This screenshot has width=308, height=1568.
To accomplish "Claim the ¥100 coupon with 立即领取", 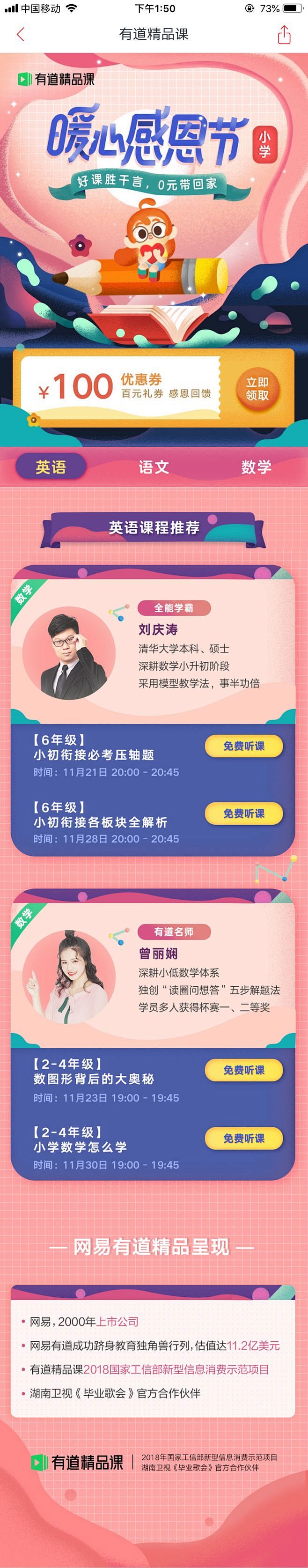I will click(x=257, y=388).
